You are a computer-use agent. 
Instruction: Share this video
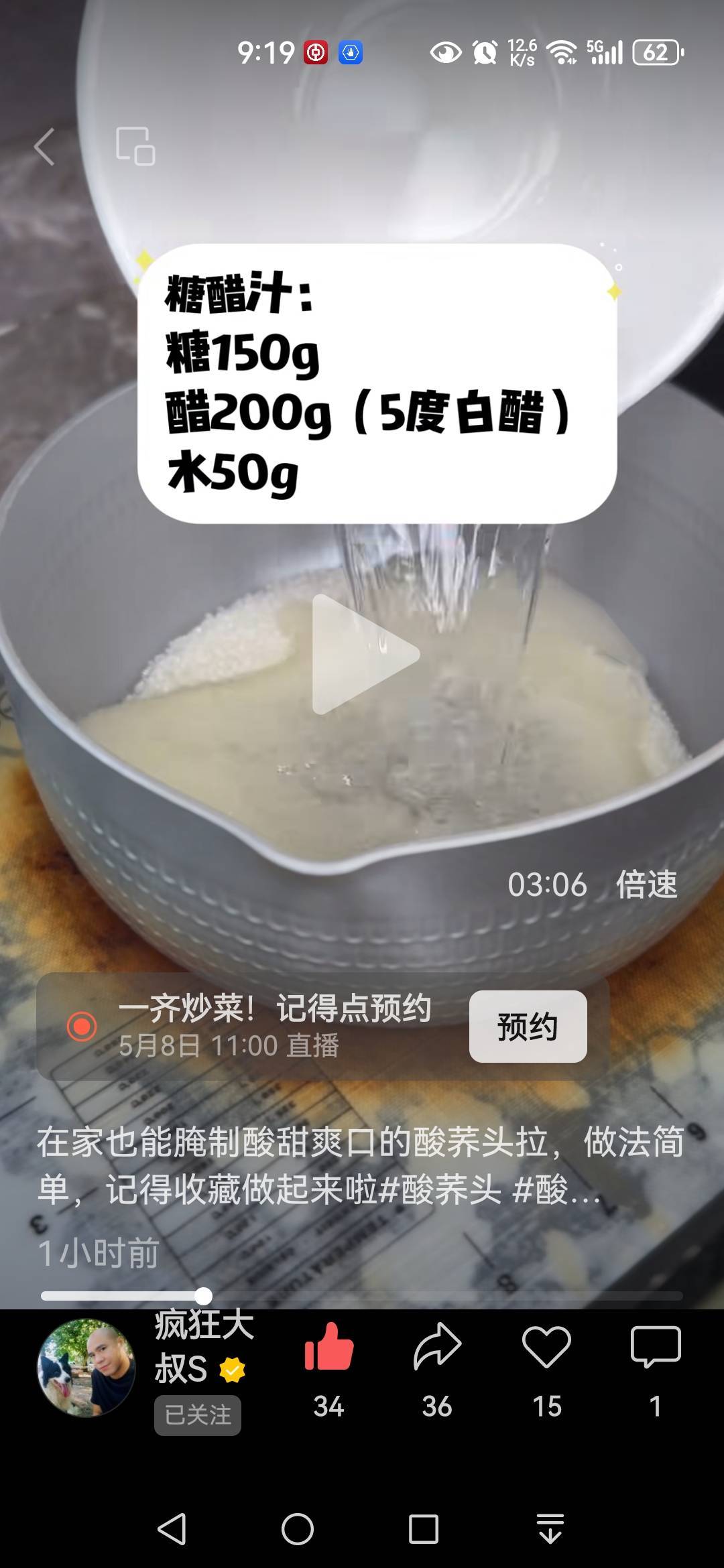437,1348
